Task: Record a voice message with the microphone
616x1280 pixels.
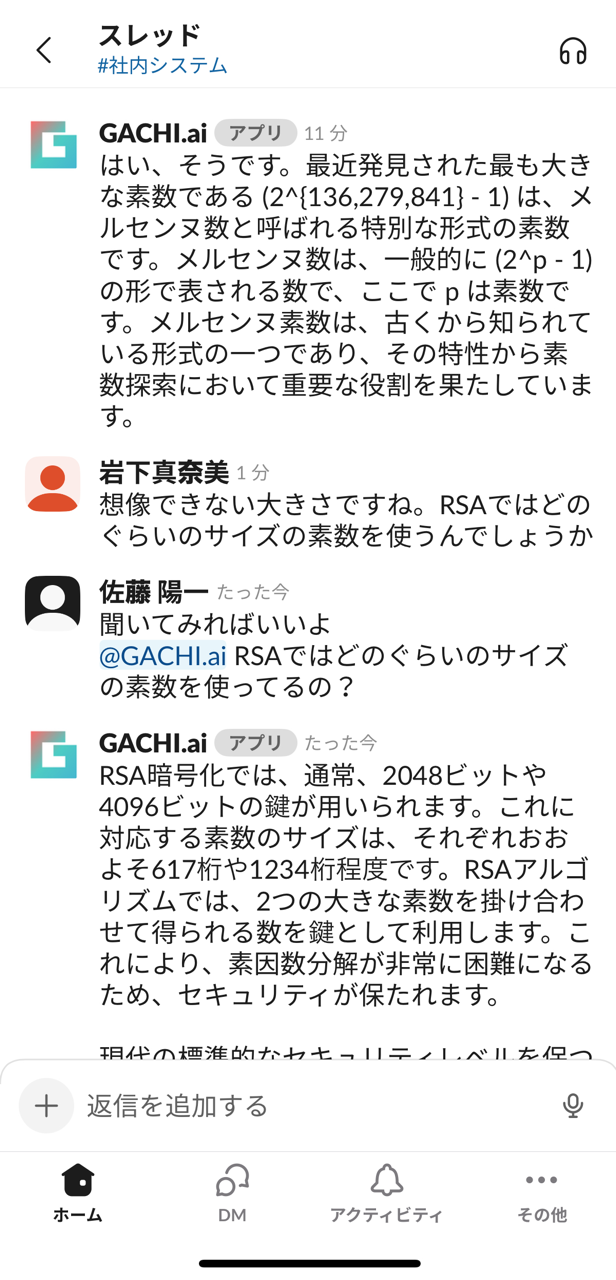Action: (572, 1105)
